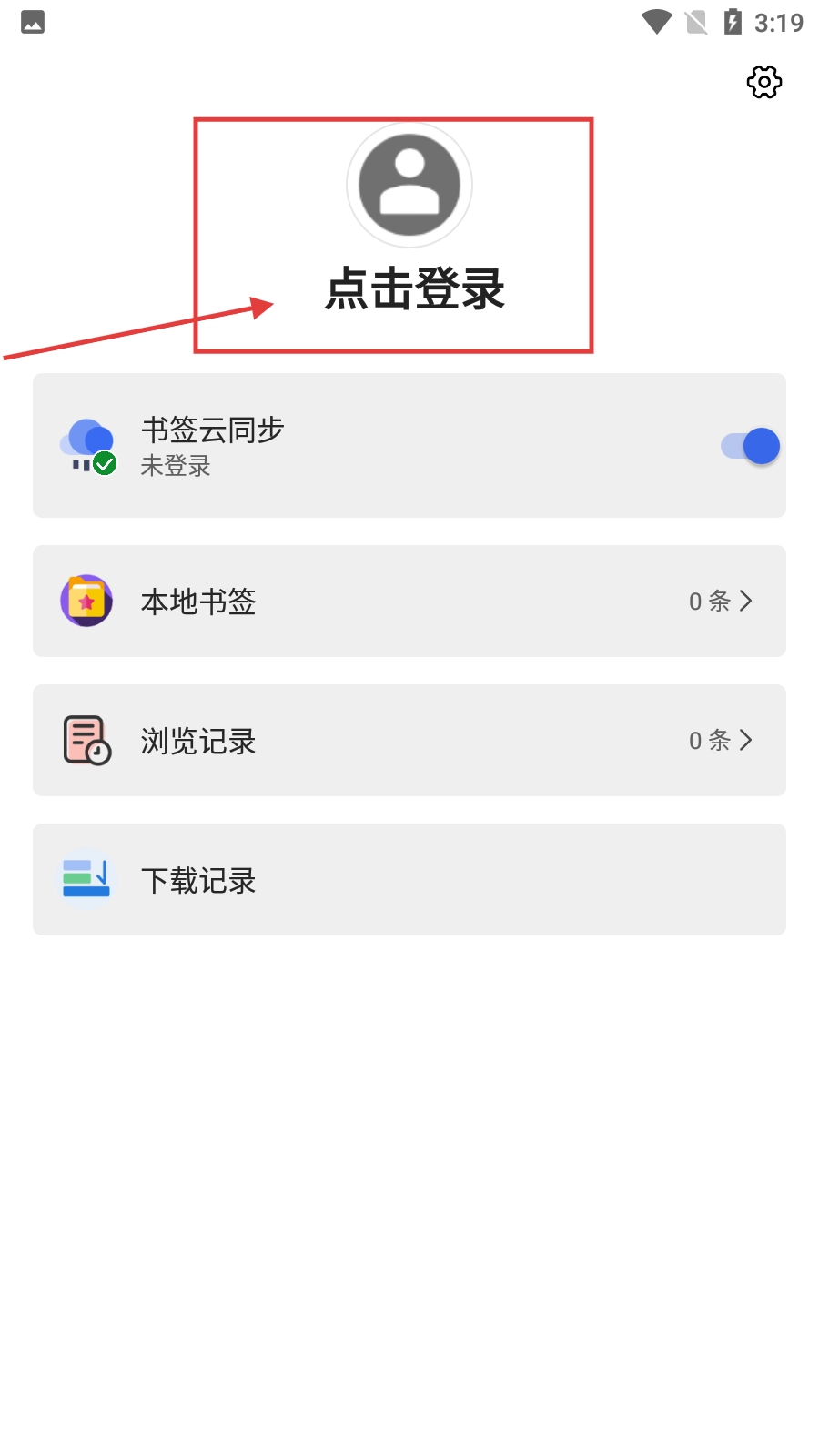Tap 点击登录 to sign in
819x1456 pixels.
pyautogui.click(x=415, y=289)
